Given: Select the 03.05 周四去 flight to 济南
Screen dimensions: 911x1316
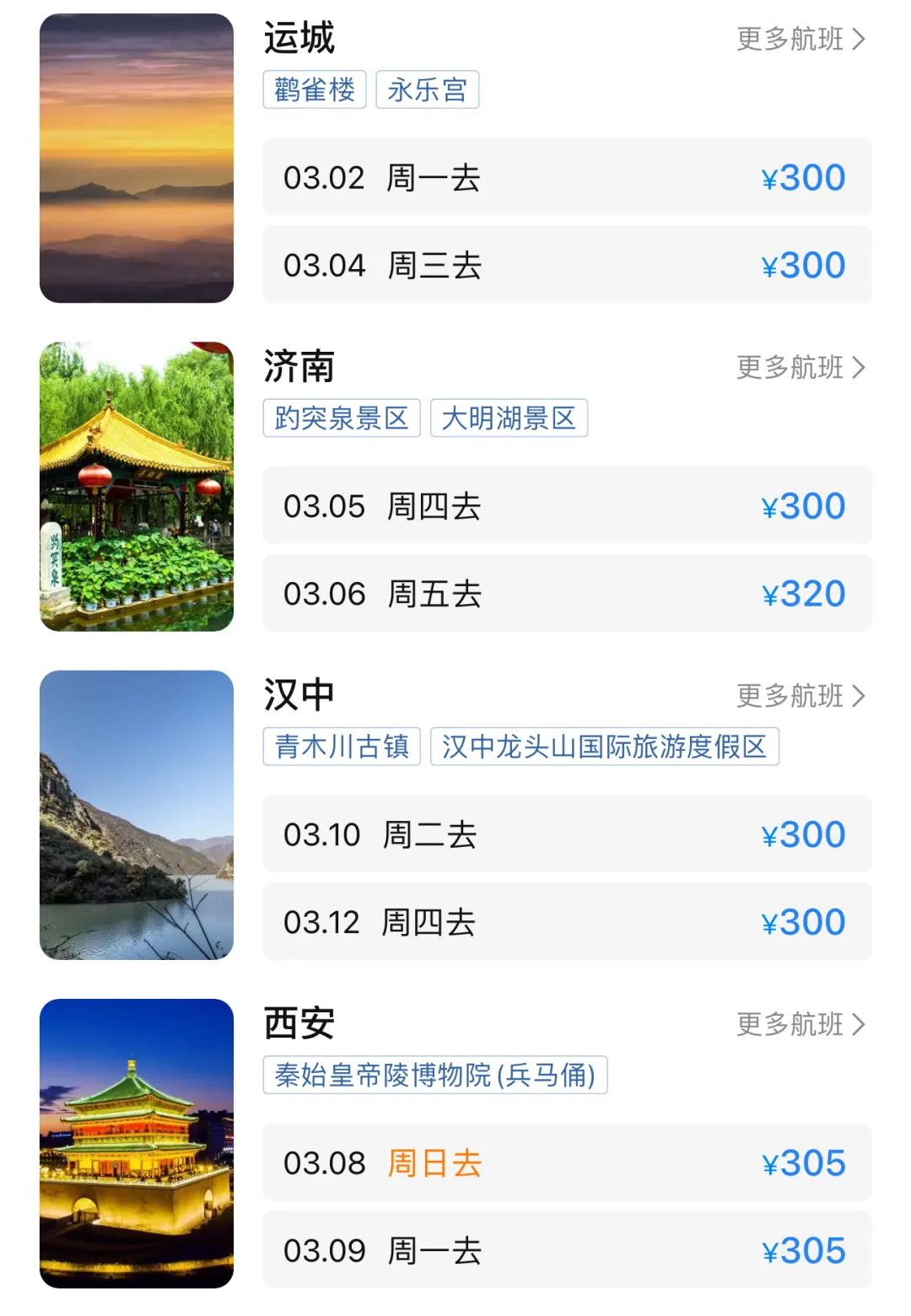Looking at the screenshot, I should coord(567,505).
